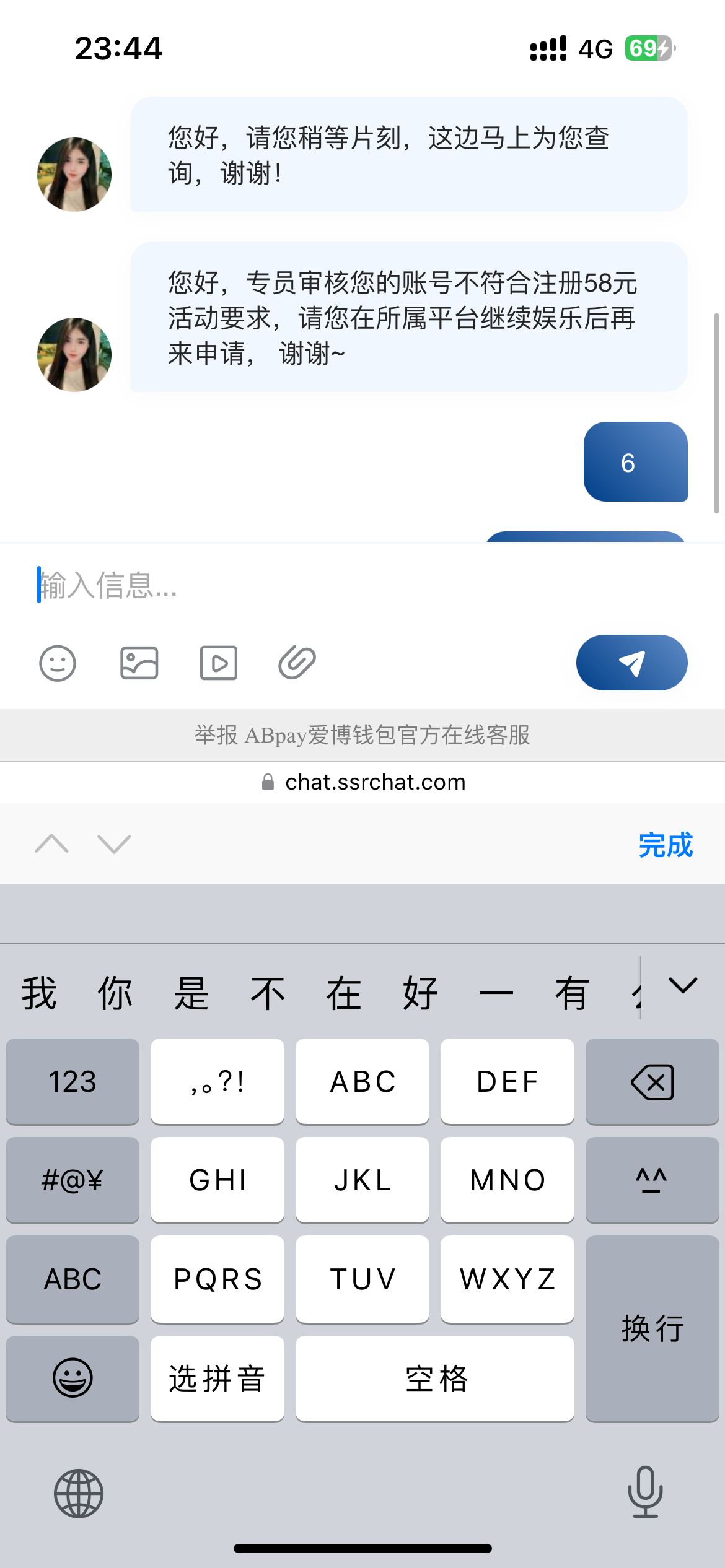The width and height of the screenshot is (725, 1568).
Task: Tap 举报 to report this chat
Action: [216, 735]
